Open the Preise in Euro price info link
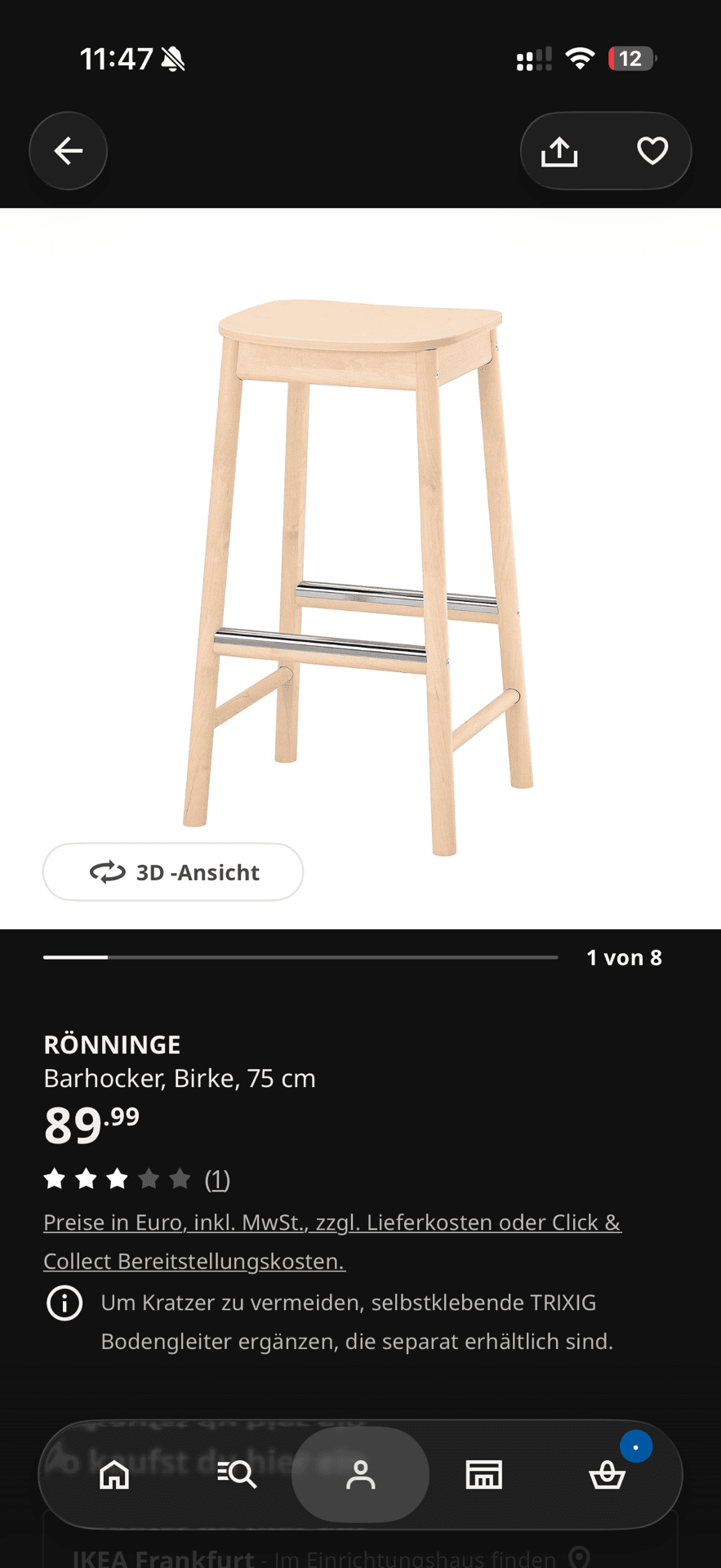The image size is (721, 1568). click(x=332, y=1241)
